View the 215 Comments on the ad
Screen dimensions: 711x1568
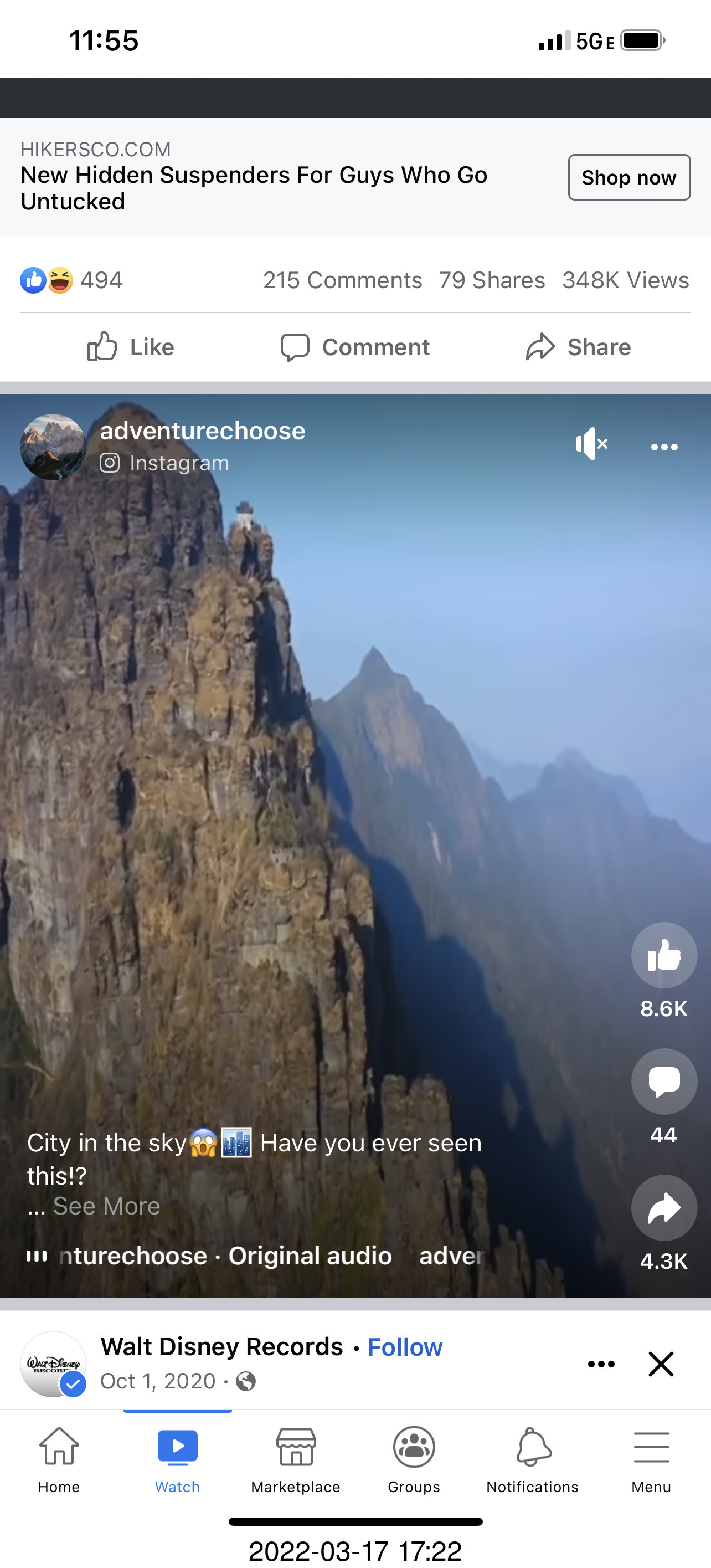342,280
